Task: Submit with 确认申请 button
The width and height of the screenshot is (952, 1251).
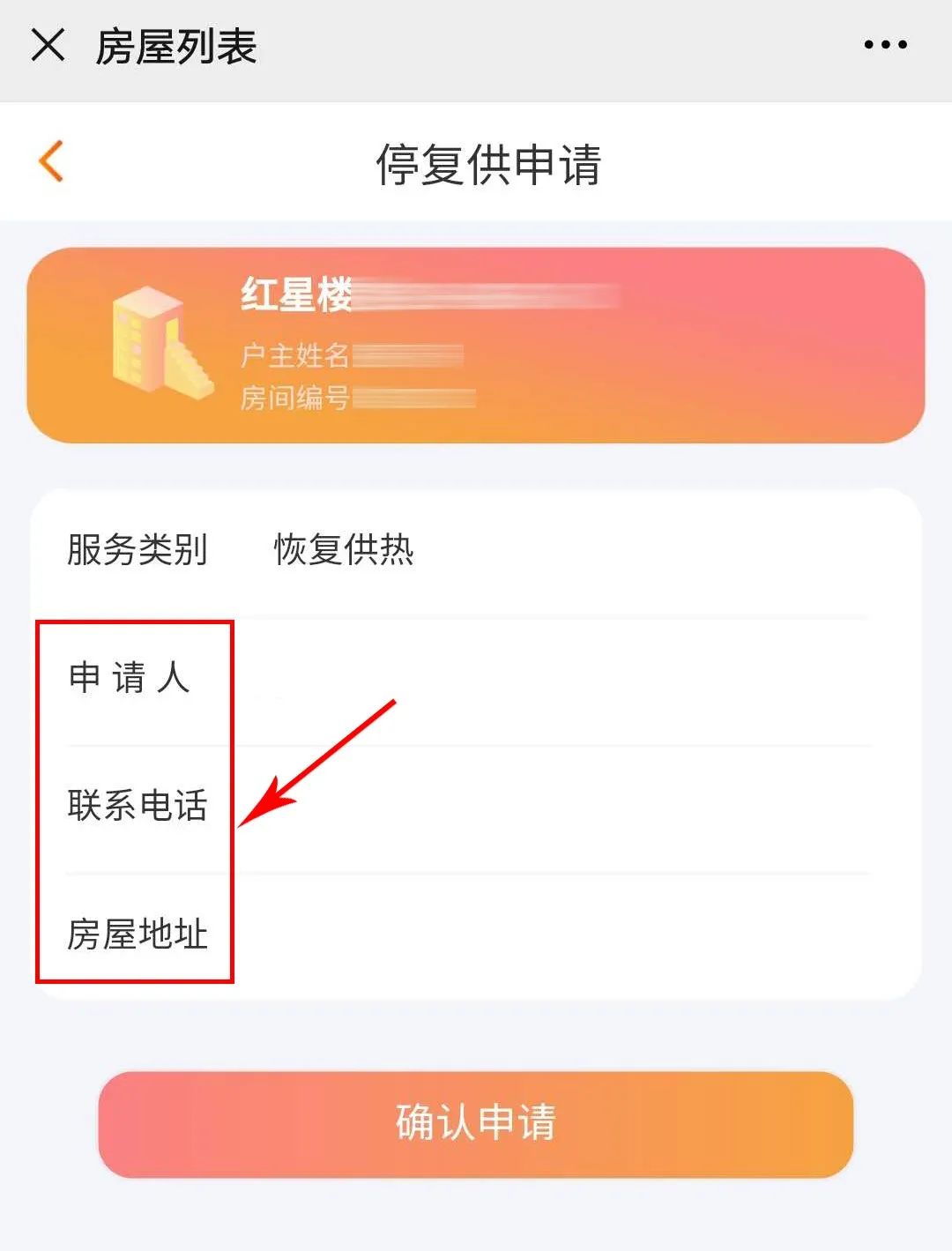Action: tap(476, 1124)
